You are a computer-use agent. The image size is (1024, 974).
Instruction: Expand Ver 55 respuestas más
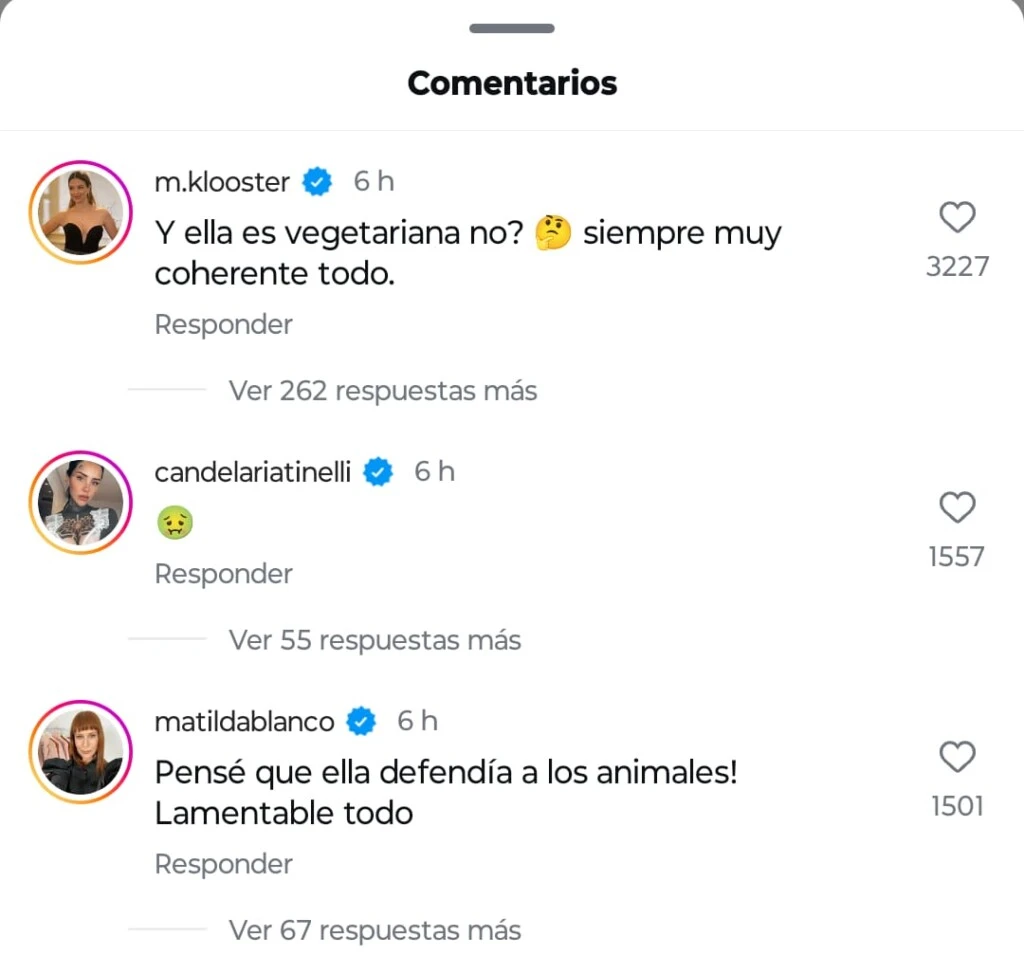coord(374,639)
